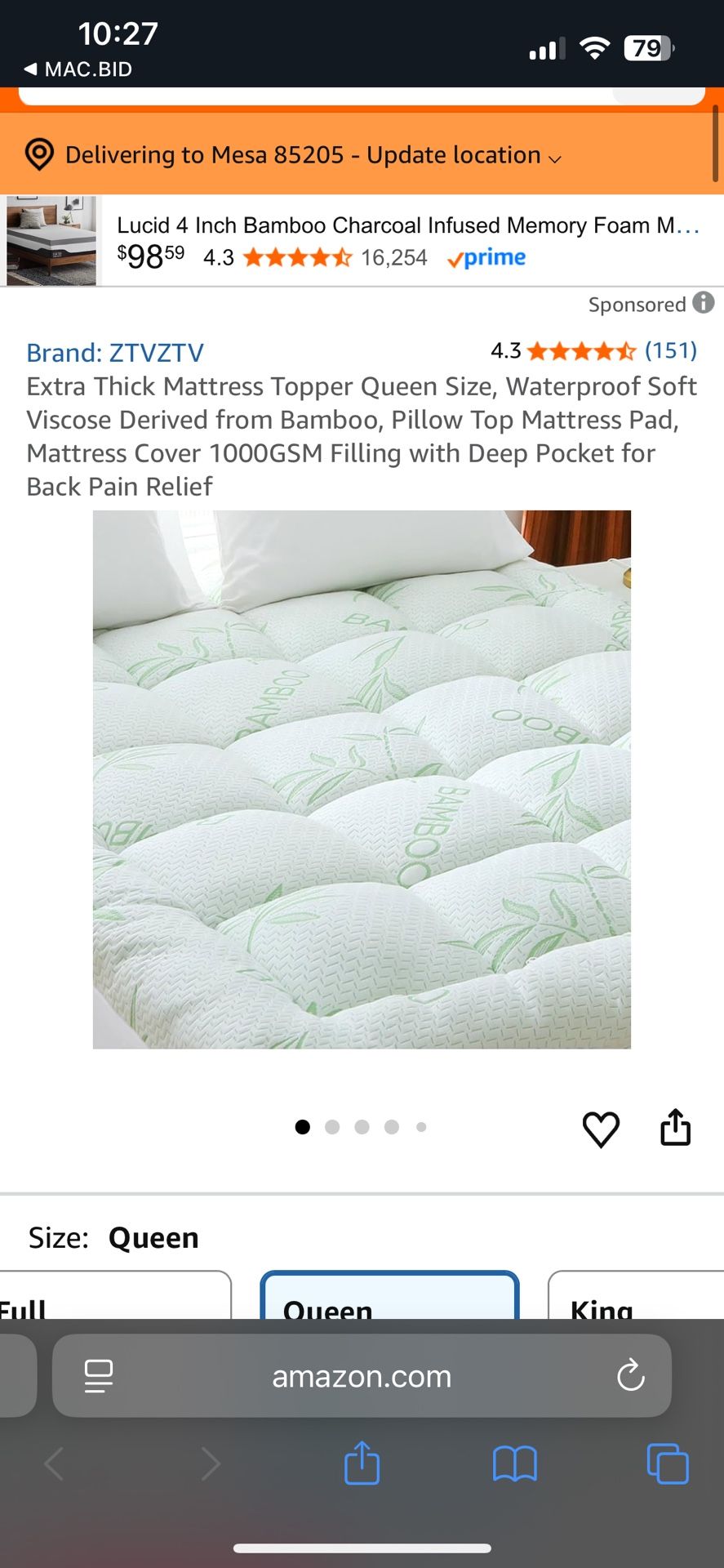Open Safari page settings icon in address bar
This screenshot has width=724, height=1568.
(x=98, y=1376)
